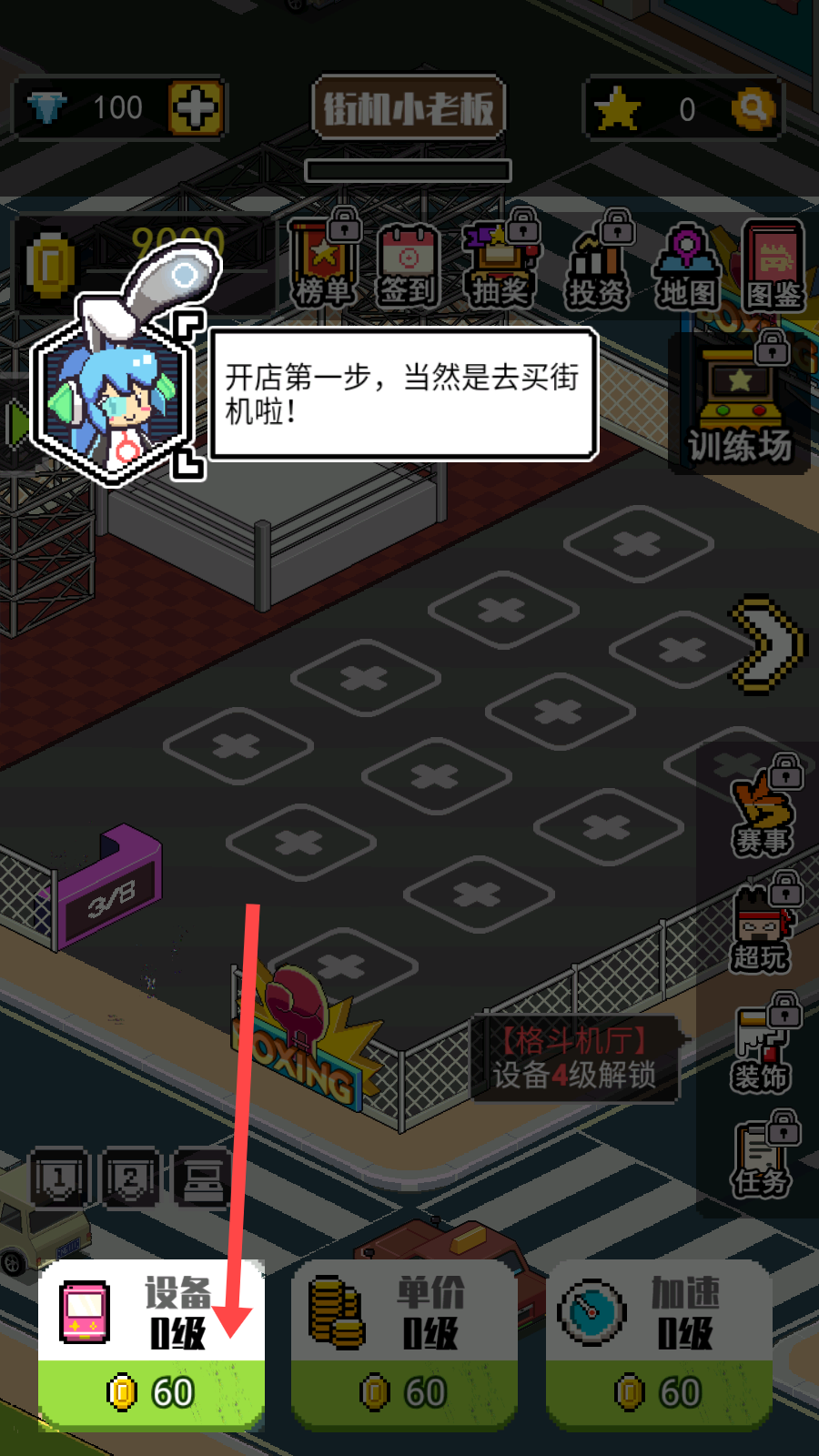Image resolution: width=819 pixels, height=1456 pixels.
Task: Open the star search magnifier
Action: [x=753, y=108]
